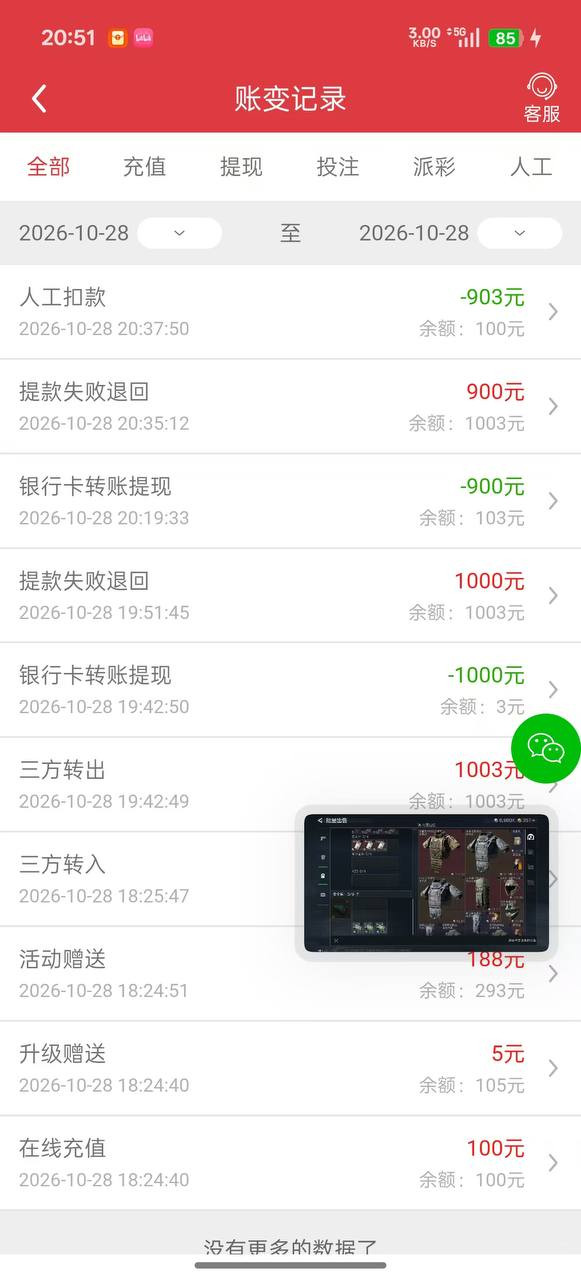
Task: Show the 全部 tab records
Action: click(x=48, y=167)
